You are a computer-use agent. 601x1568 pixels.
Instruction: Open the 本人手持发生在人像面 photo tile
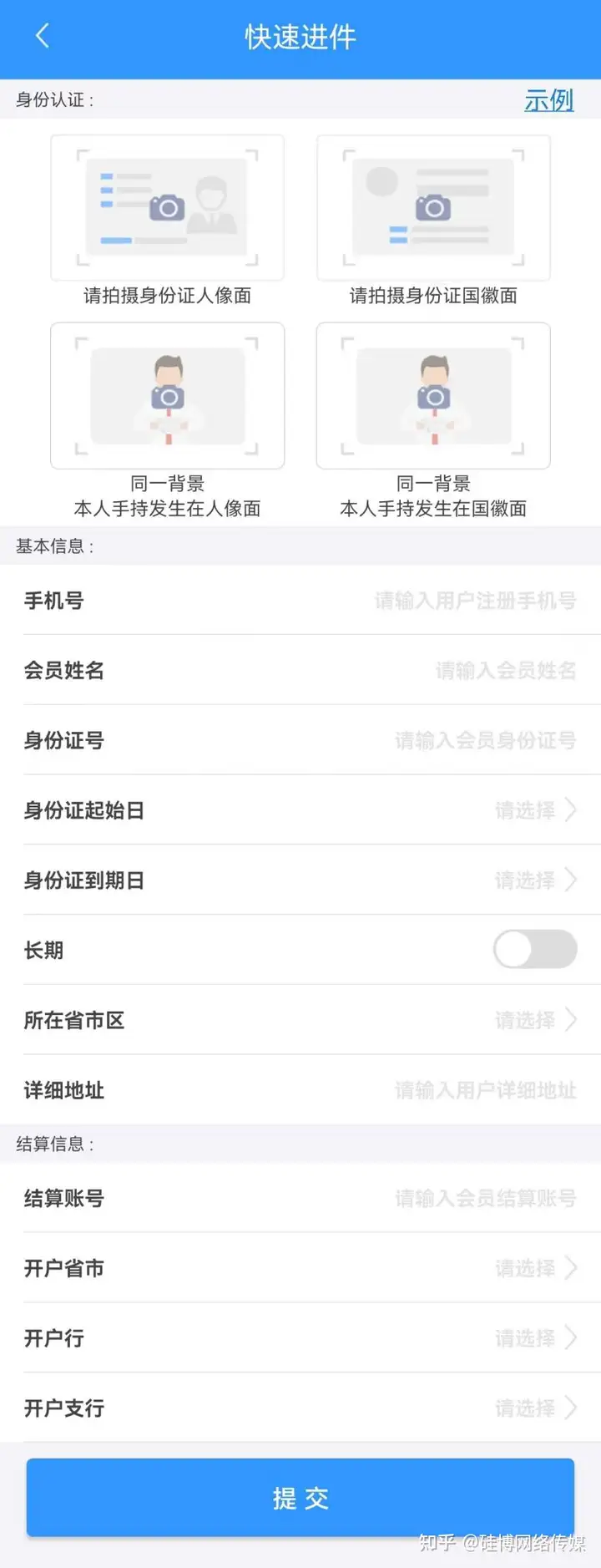(x=167, y=396)
